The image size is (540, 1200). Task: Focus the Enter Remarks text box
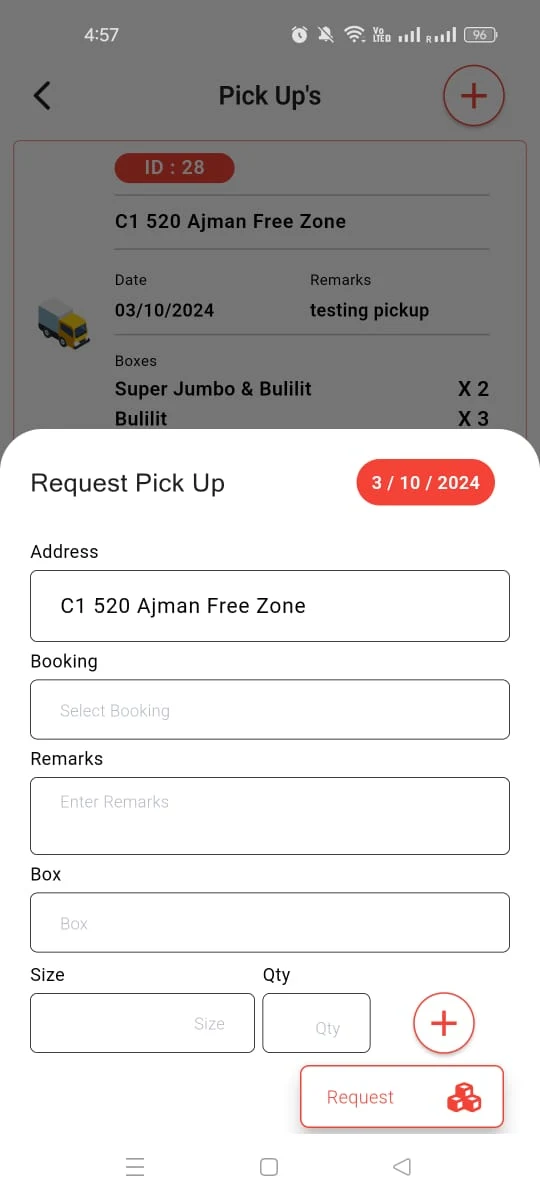270,816
